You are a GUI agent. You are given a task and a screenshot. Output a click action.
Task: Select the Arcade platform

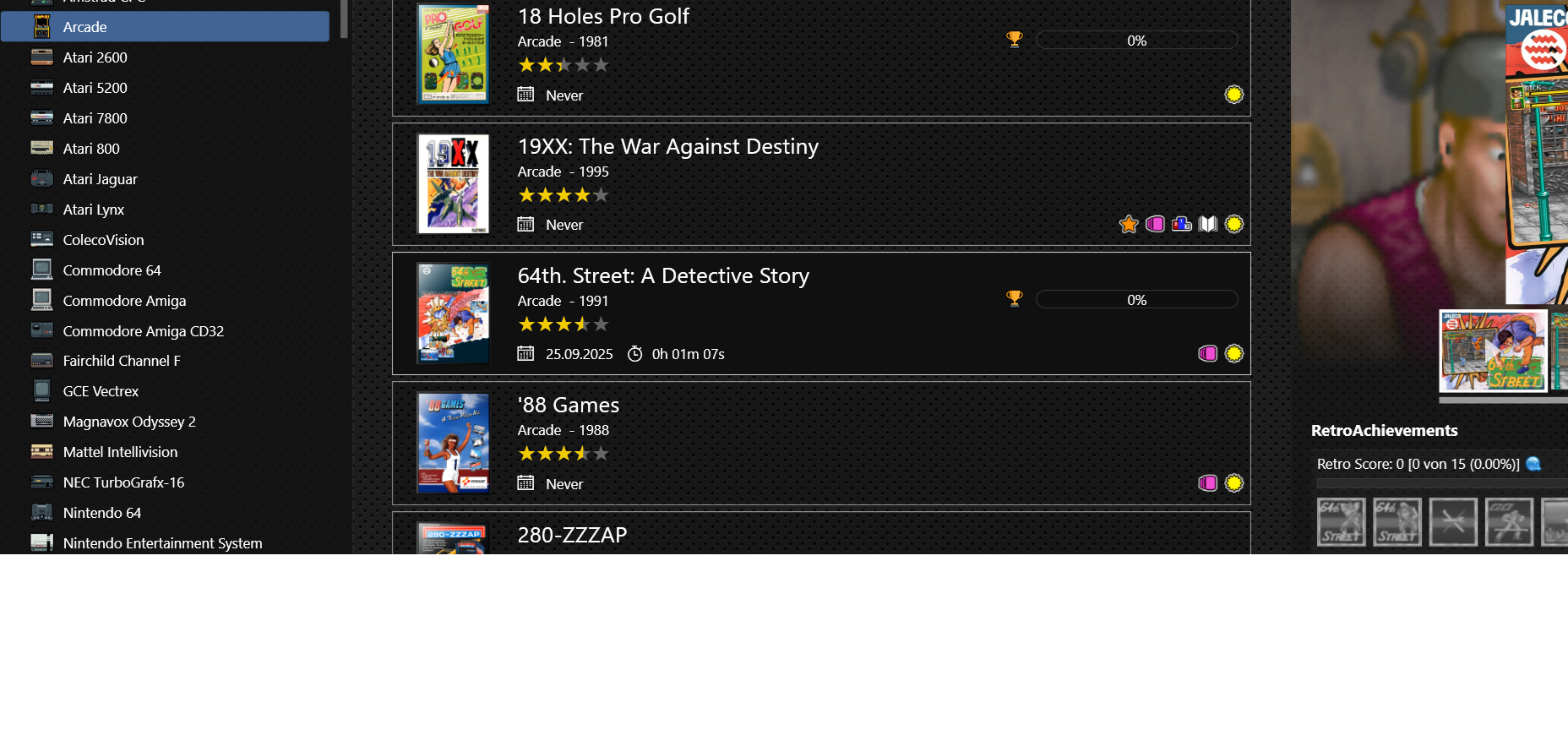84,27
